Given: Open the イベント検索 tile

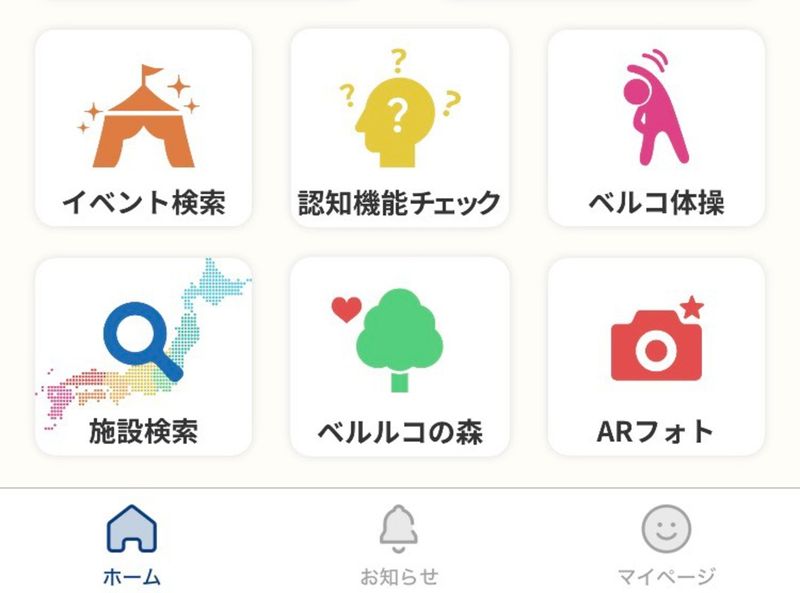Looking at the screenshot, I should pos(143,128).
